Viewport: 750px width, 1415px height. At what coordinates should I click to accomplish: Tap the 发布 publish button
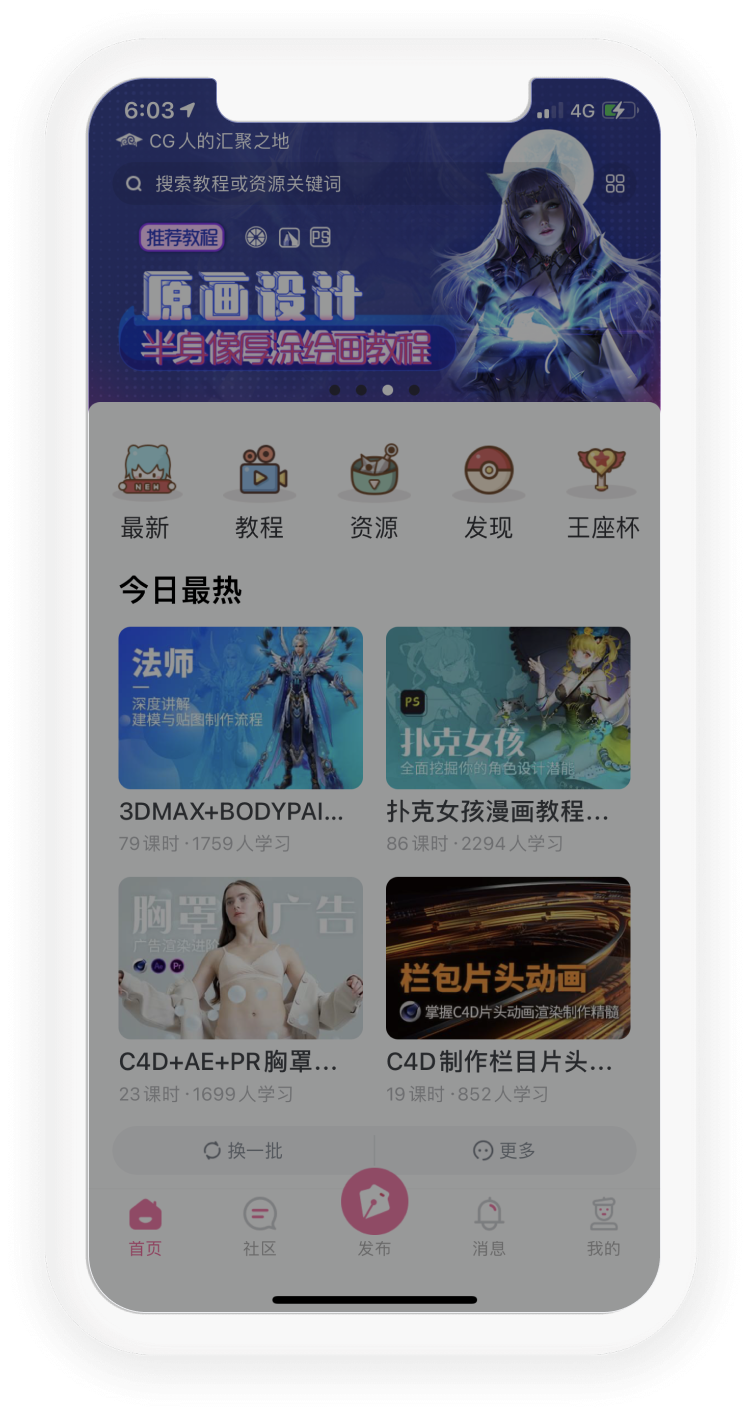(x=374, y=1205)
